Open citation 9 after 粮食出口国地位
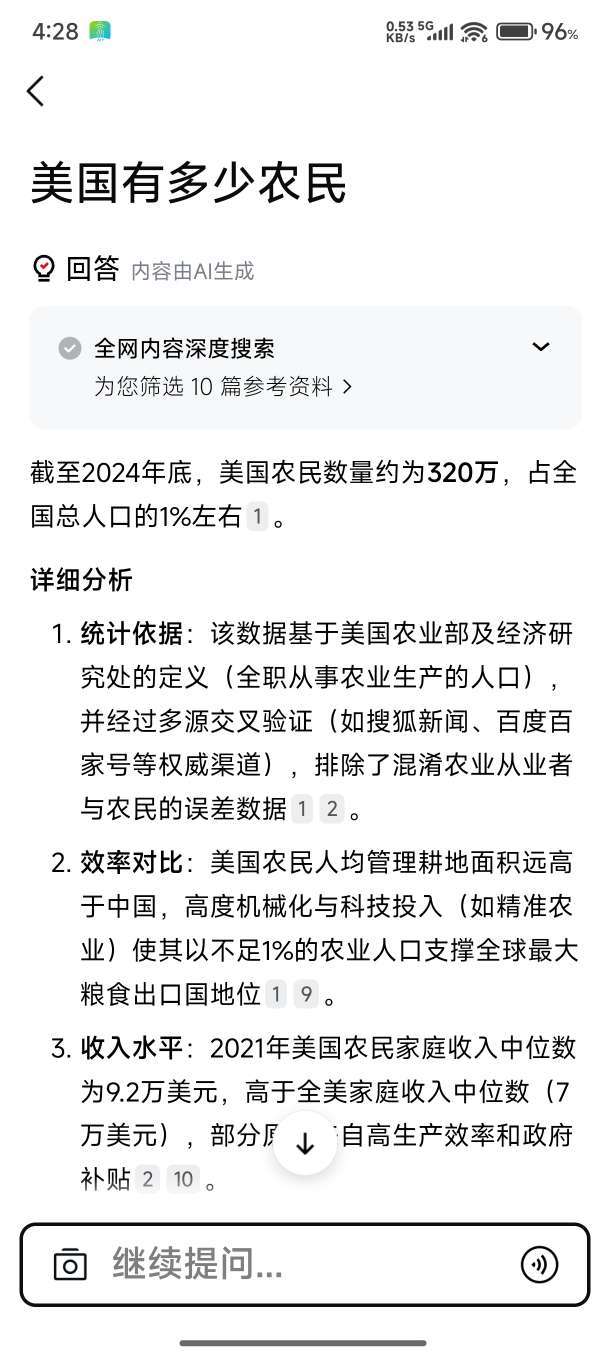 point(306,994)
